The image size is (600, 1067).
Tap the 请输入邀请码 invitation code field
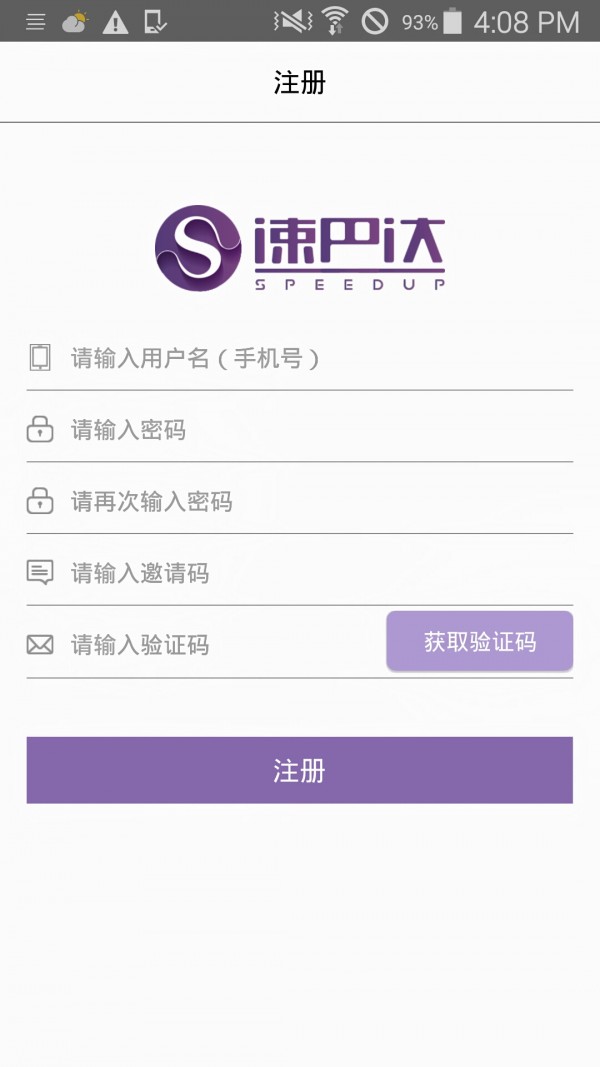pos(300,573)
